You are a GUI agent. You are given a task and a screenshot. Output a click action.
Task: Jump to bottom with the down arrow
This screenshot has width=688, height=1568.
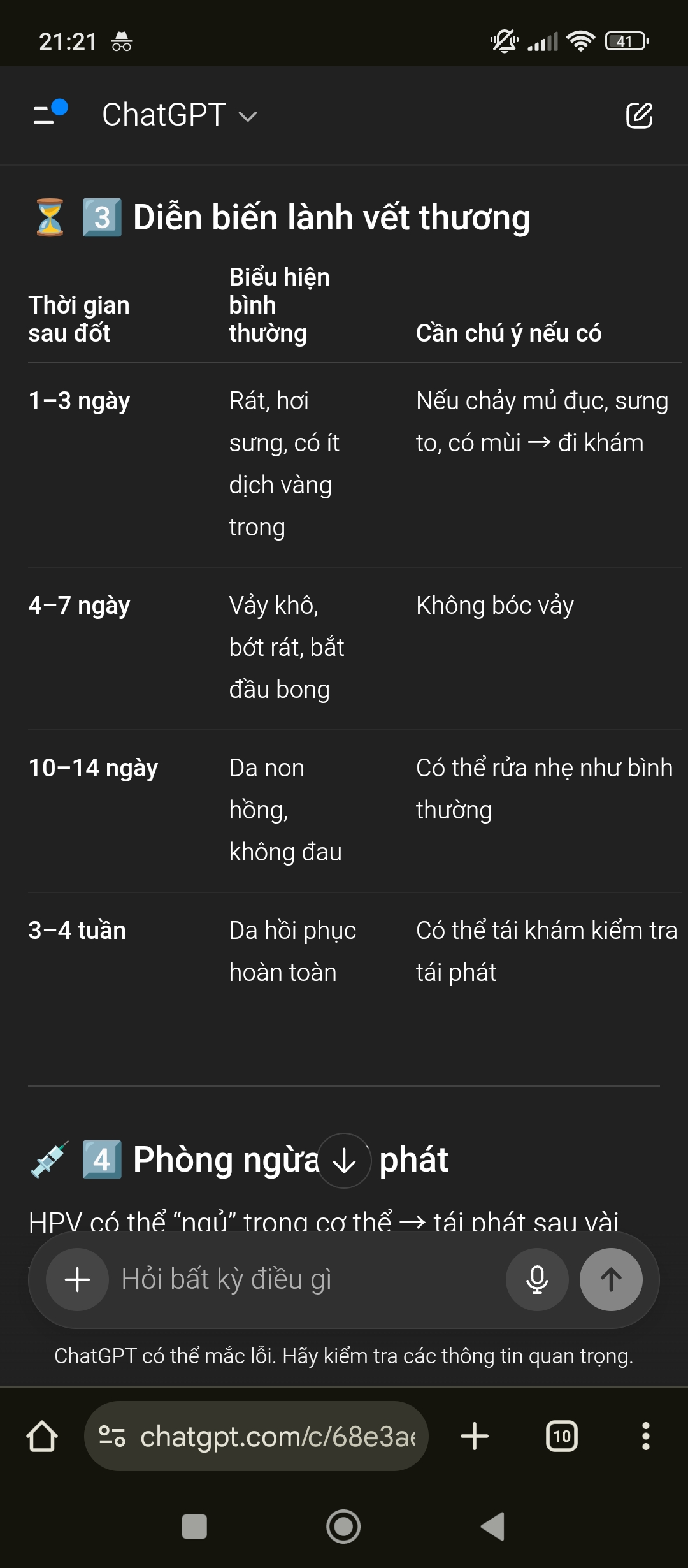pos(344,1161)
